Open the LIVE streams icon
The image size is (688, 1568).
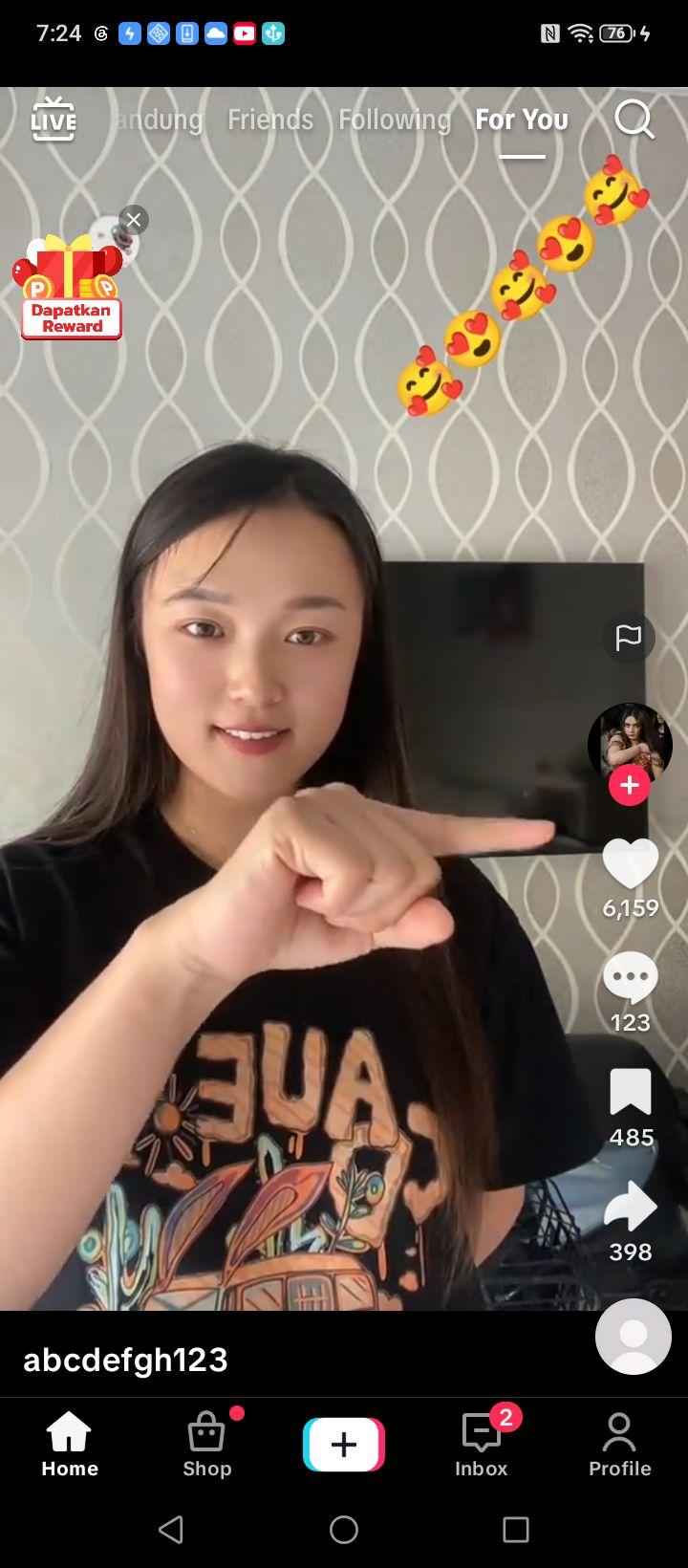pos(53,120)
